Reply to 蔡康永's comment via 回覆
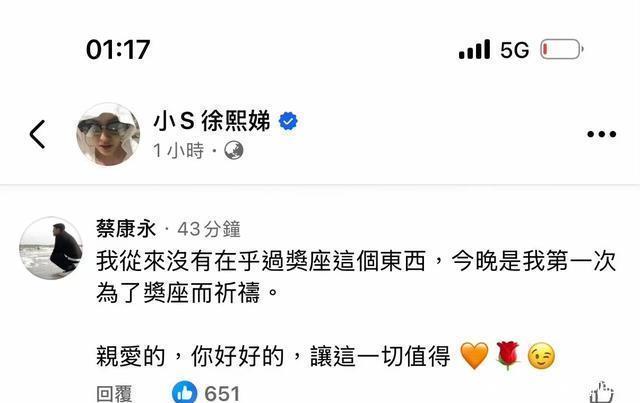This screenshot has width=640, height=403. pos(114,393)
